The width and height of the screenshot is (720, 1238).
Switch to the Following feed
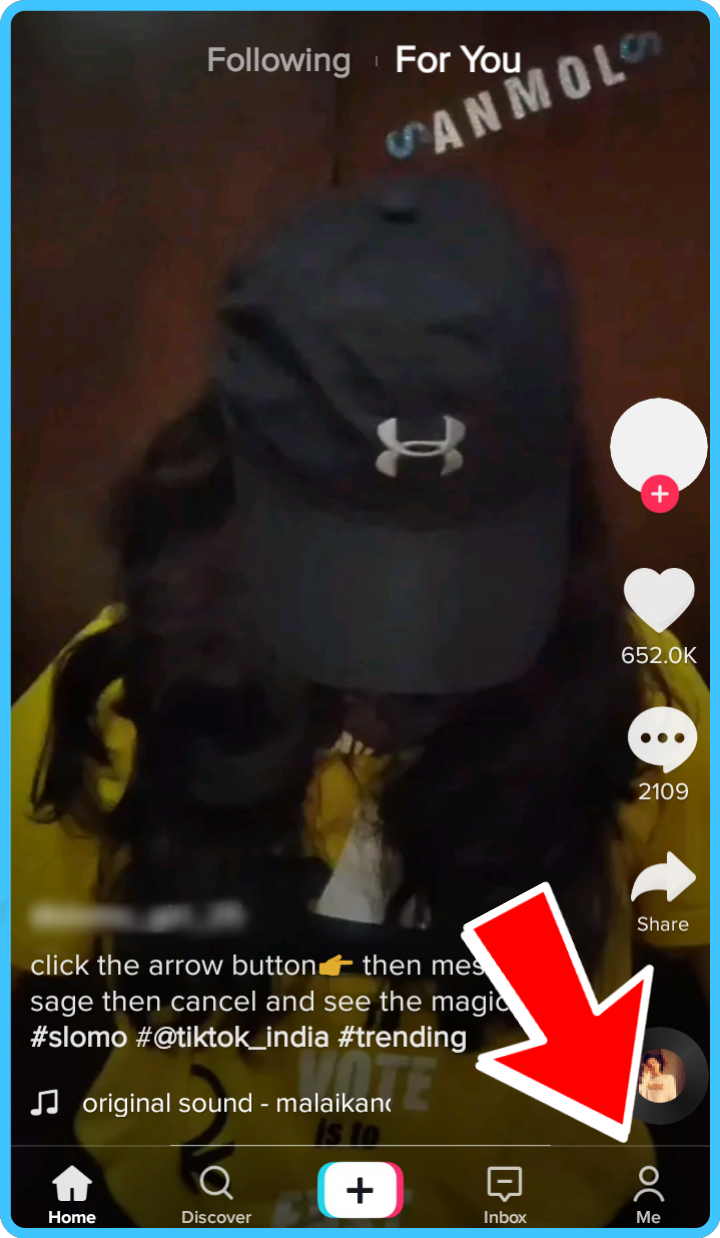pyautogui.click(x=278, y=61)
